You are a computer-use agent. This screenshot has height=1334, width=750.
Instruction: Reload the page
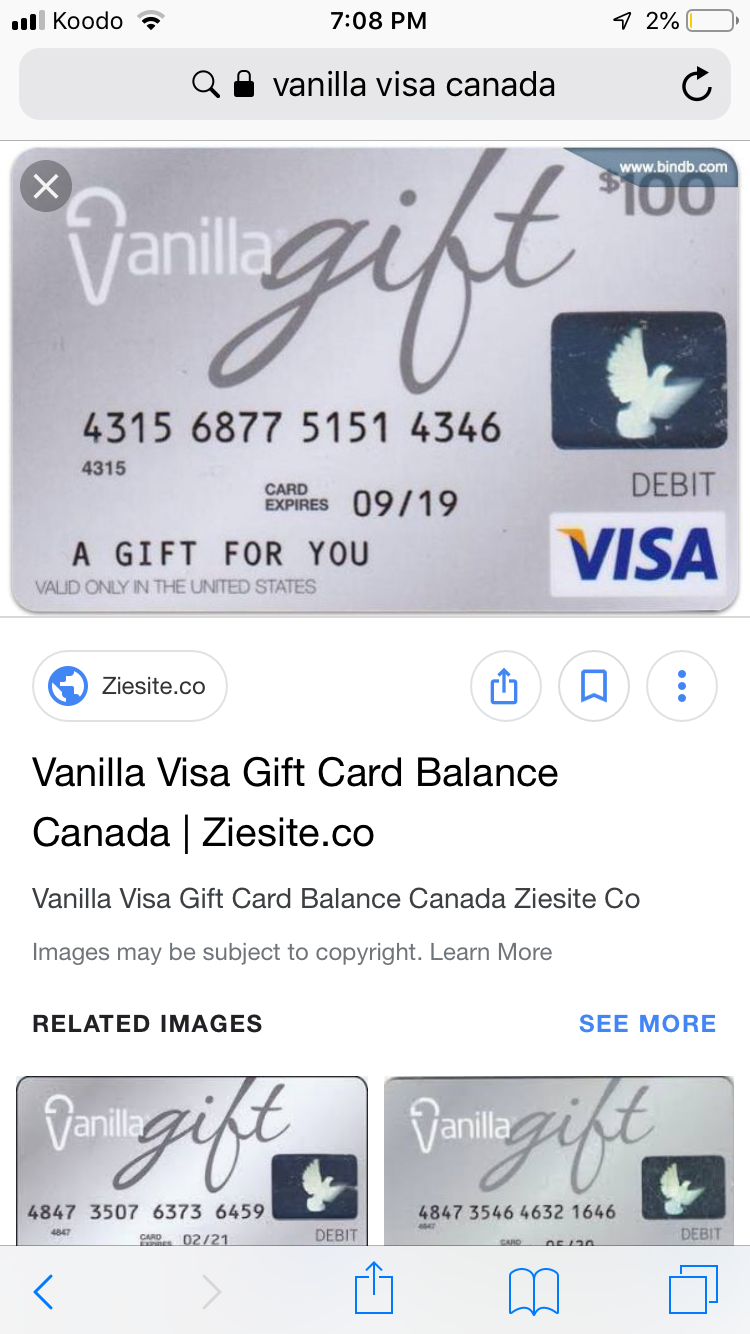696,85
